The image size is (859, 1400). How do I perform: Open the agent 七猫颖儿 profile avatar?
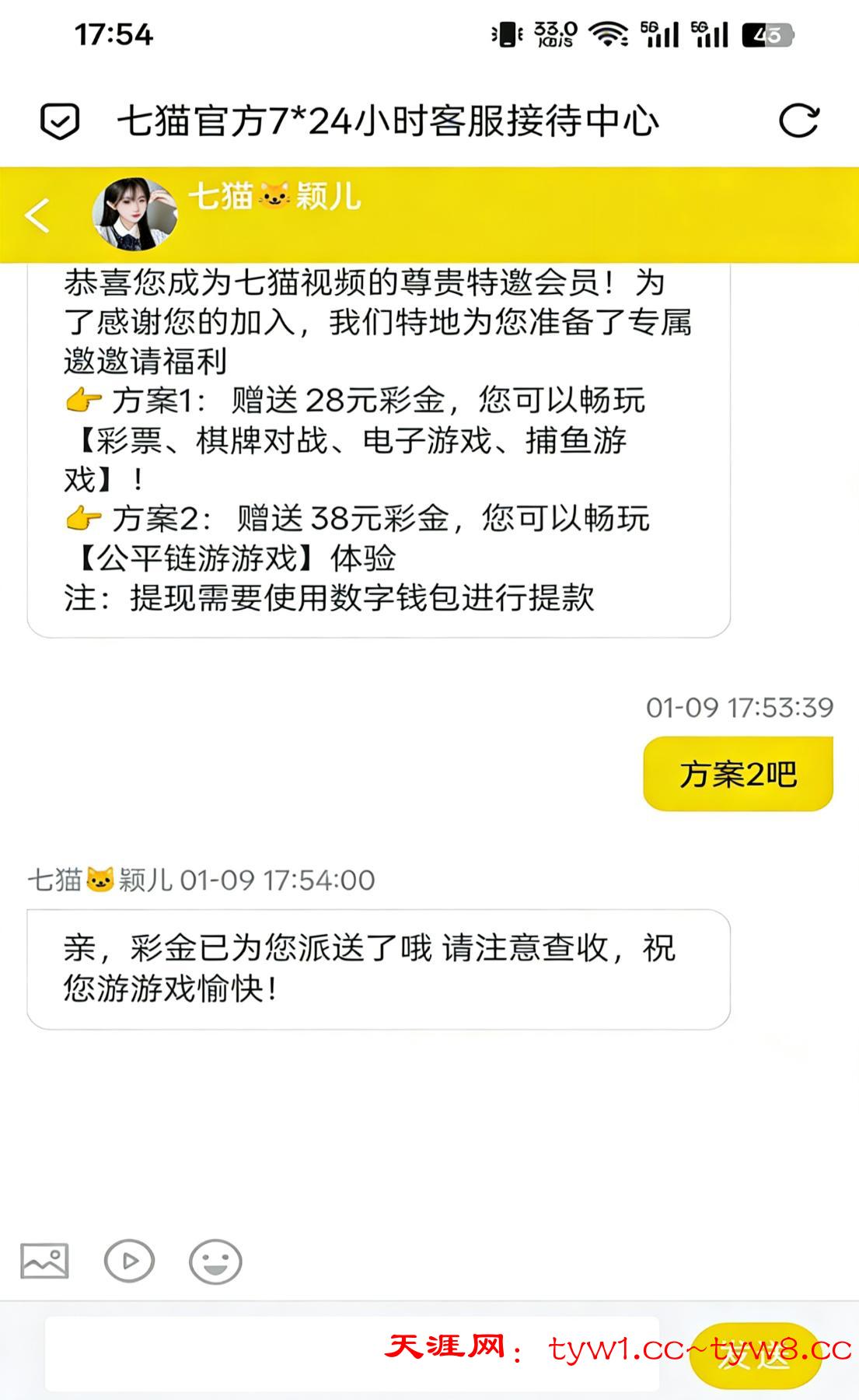tap(134, 214)
